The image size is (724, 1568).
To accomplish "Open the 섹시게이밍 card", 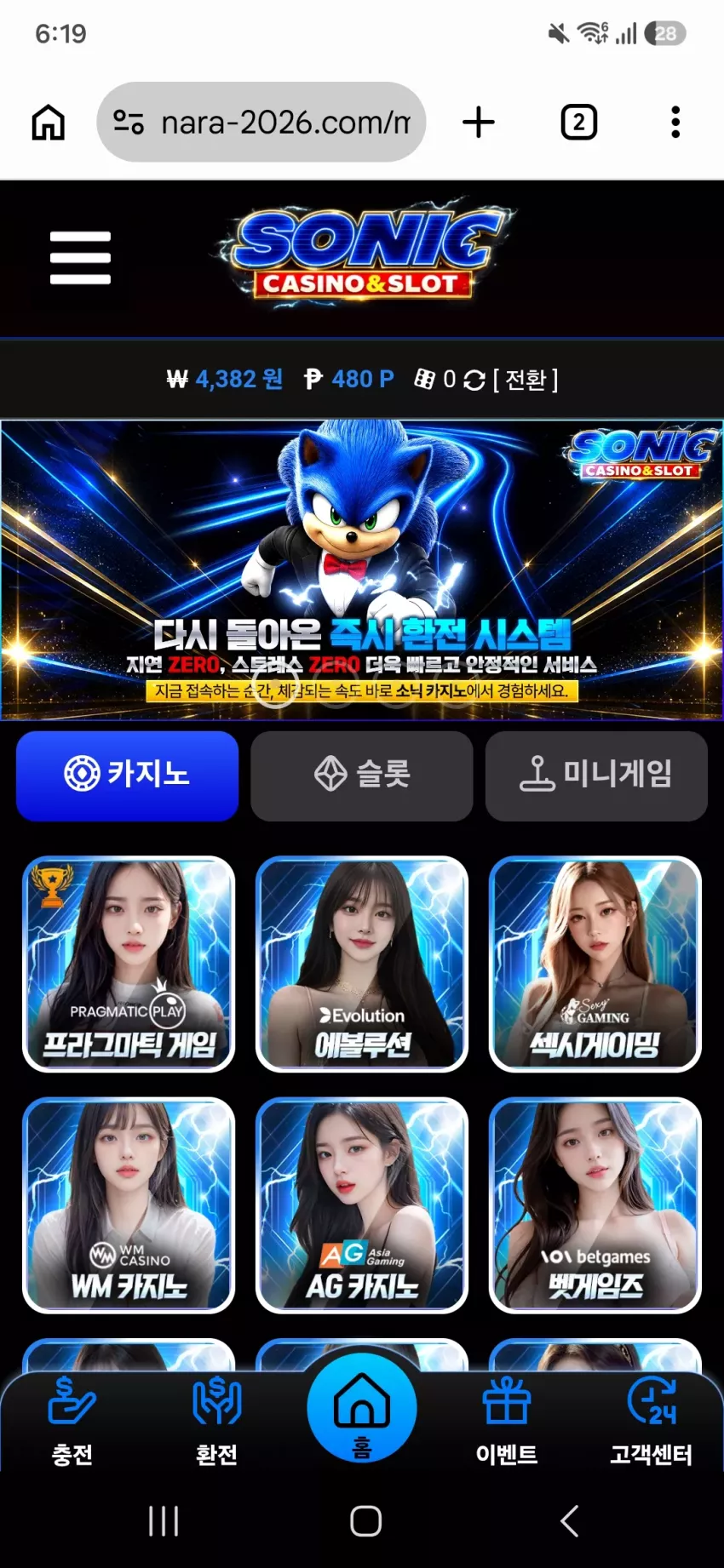I will click(x=595, y=964).
